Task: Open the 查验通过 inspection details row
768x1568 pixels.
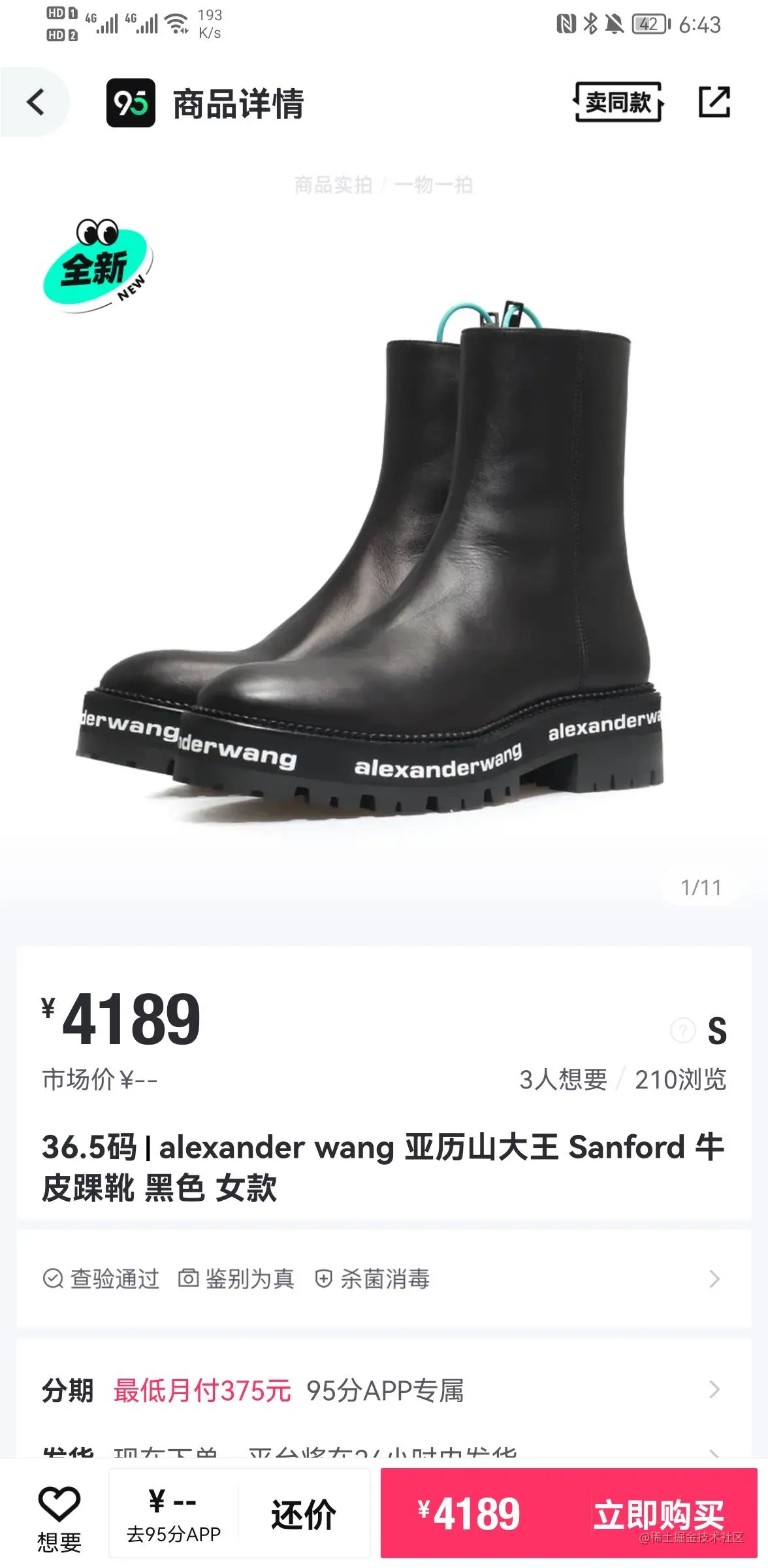Action: tap(384, 1279)
